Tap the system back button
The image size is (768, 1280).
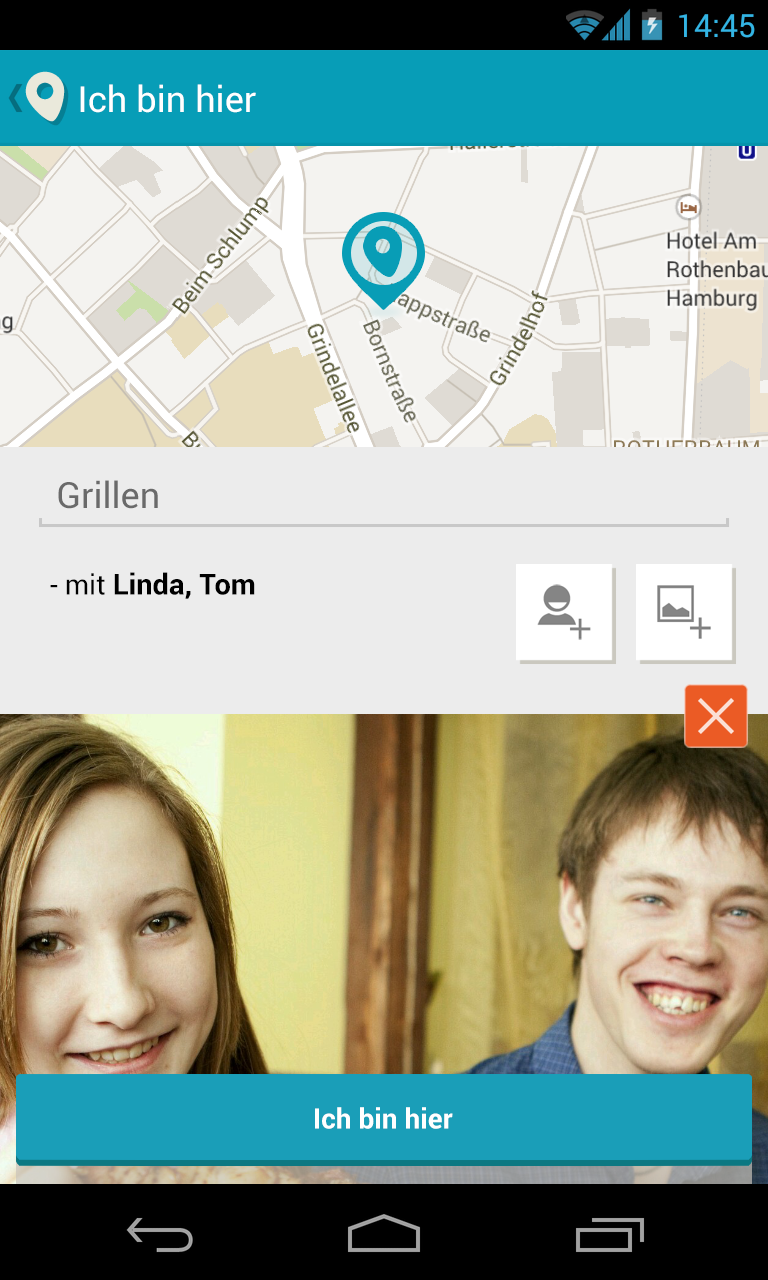[x=160, y=1234]
